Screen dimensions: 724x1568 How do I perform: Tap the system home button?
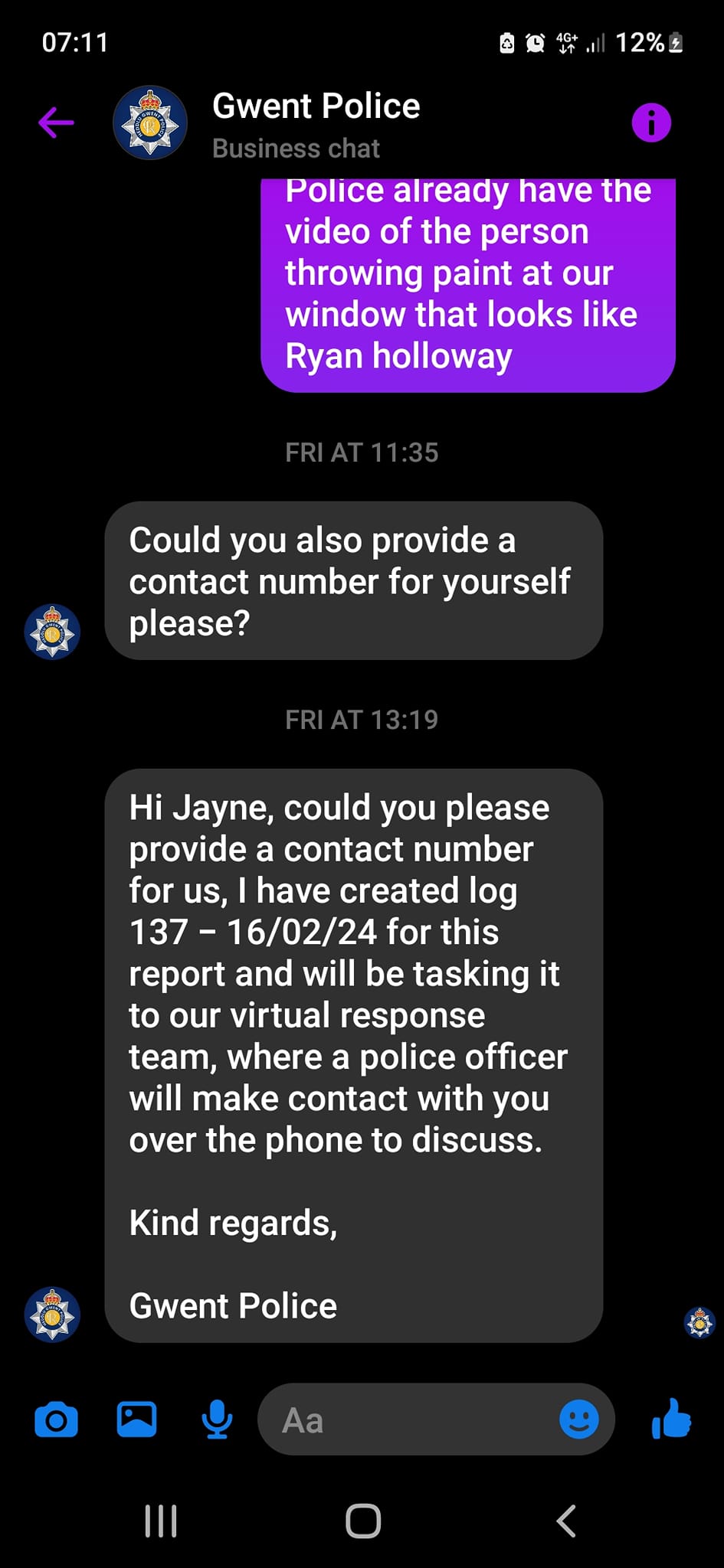point(363,1521)
